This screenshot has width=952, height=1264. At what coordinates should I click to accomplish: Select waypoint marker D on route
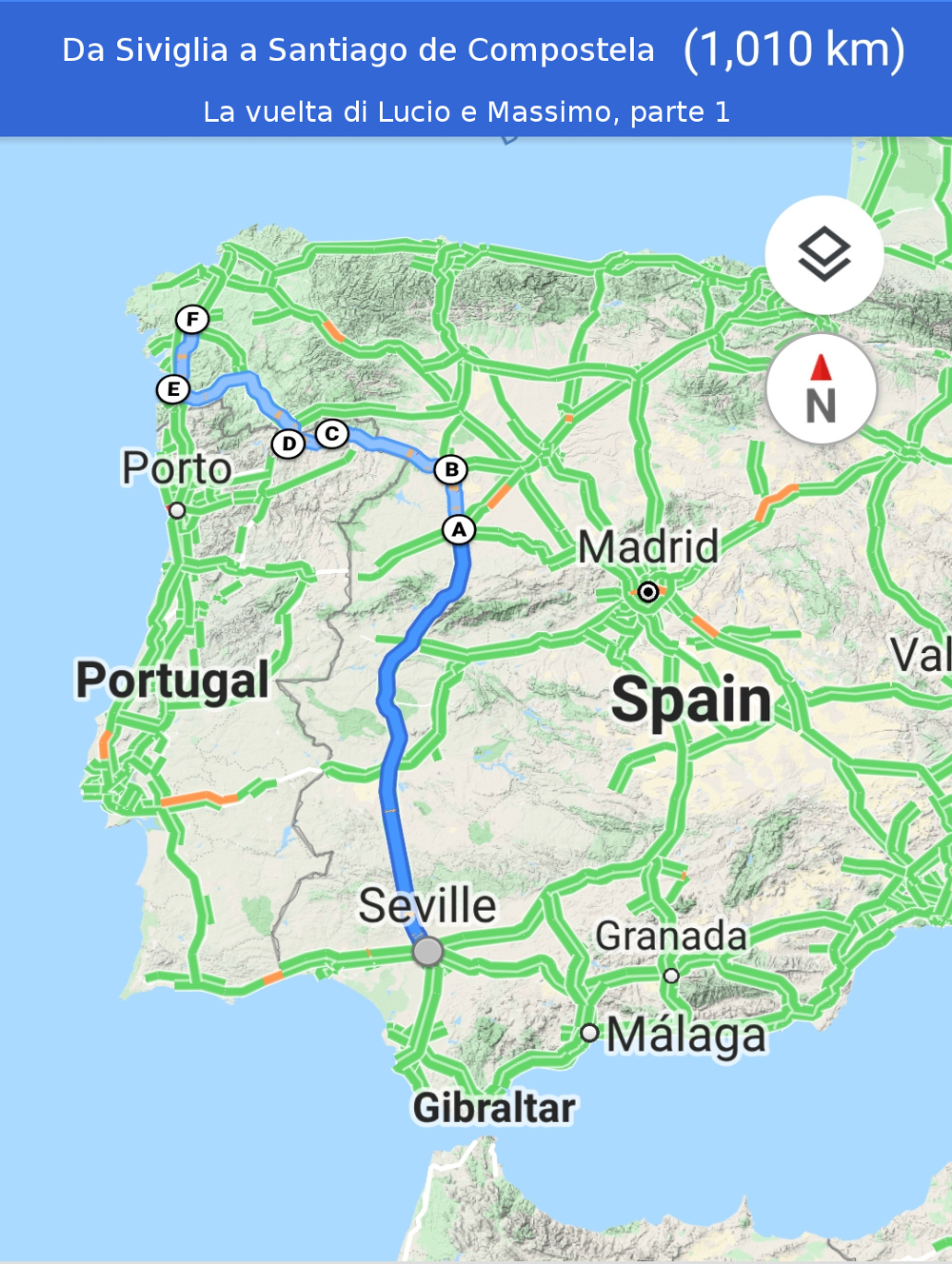pyautogui.click(x=288, y=444)
